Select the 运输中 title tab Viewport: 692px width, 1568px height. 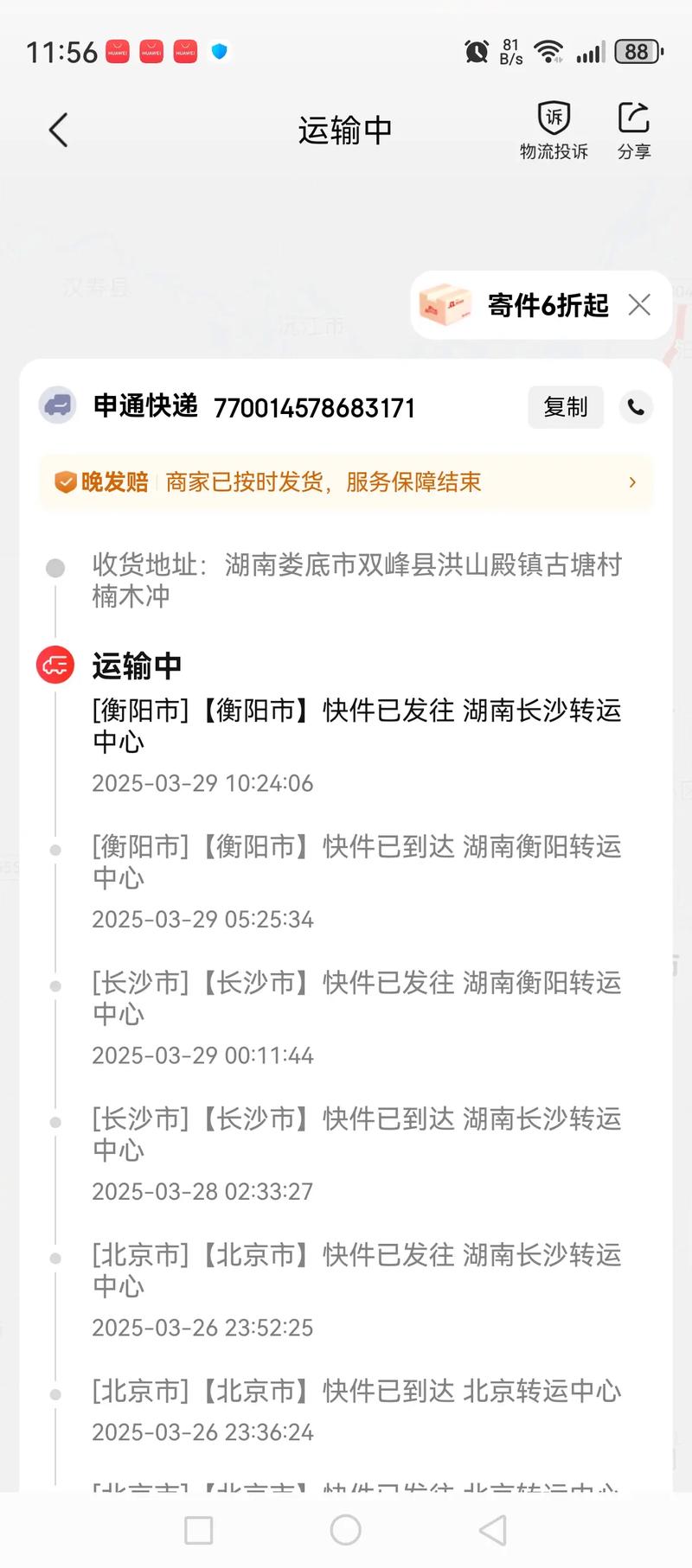pyautogui.click(x=345, y=128)
